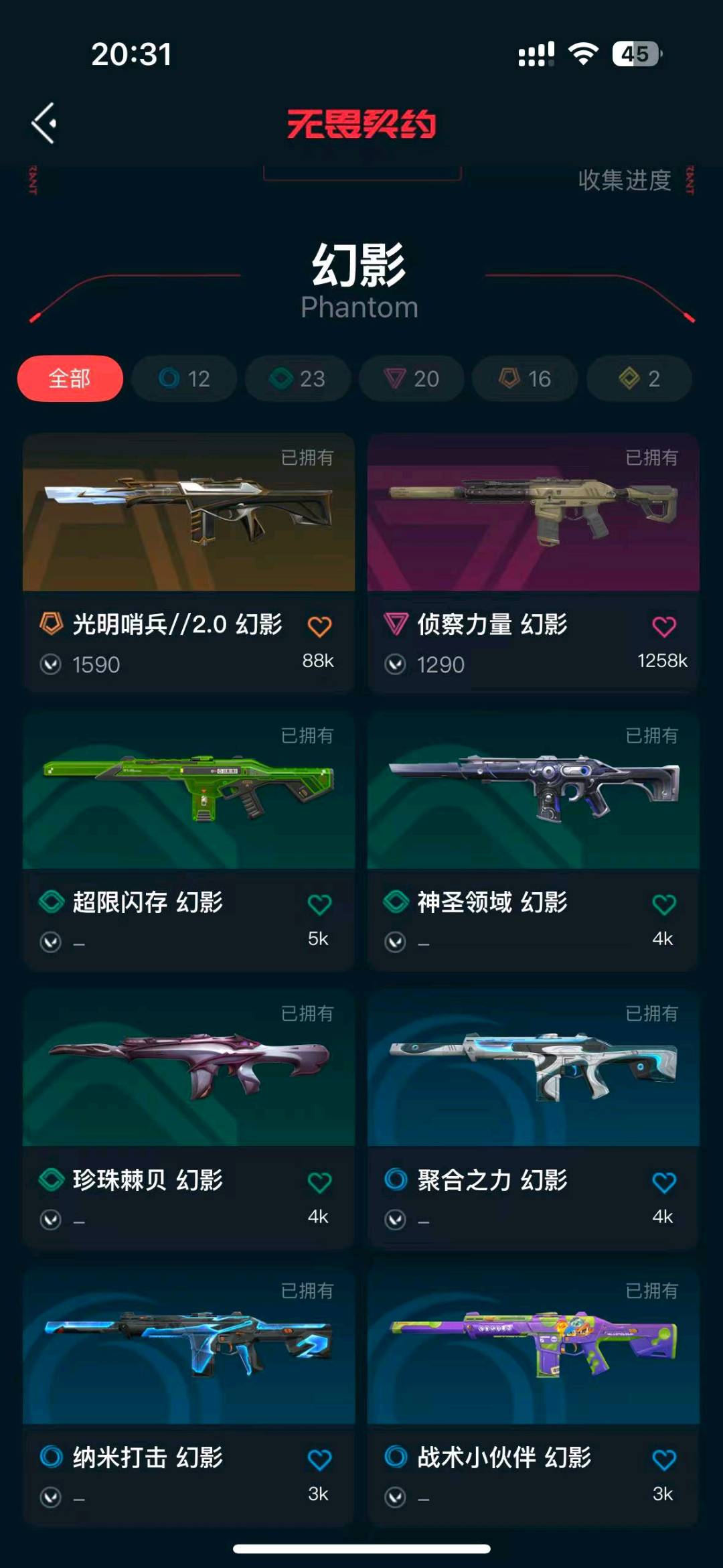
Task: Open 收集进度 collection progress
Action: click(625, 180)
